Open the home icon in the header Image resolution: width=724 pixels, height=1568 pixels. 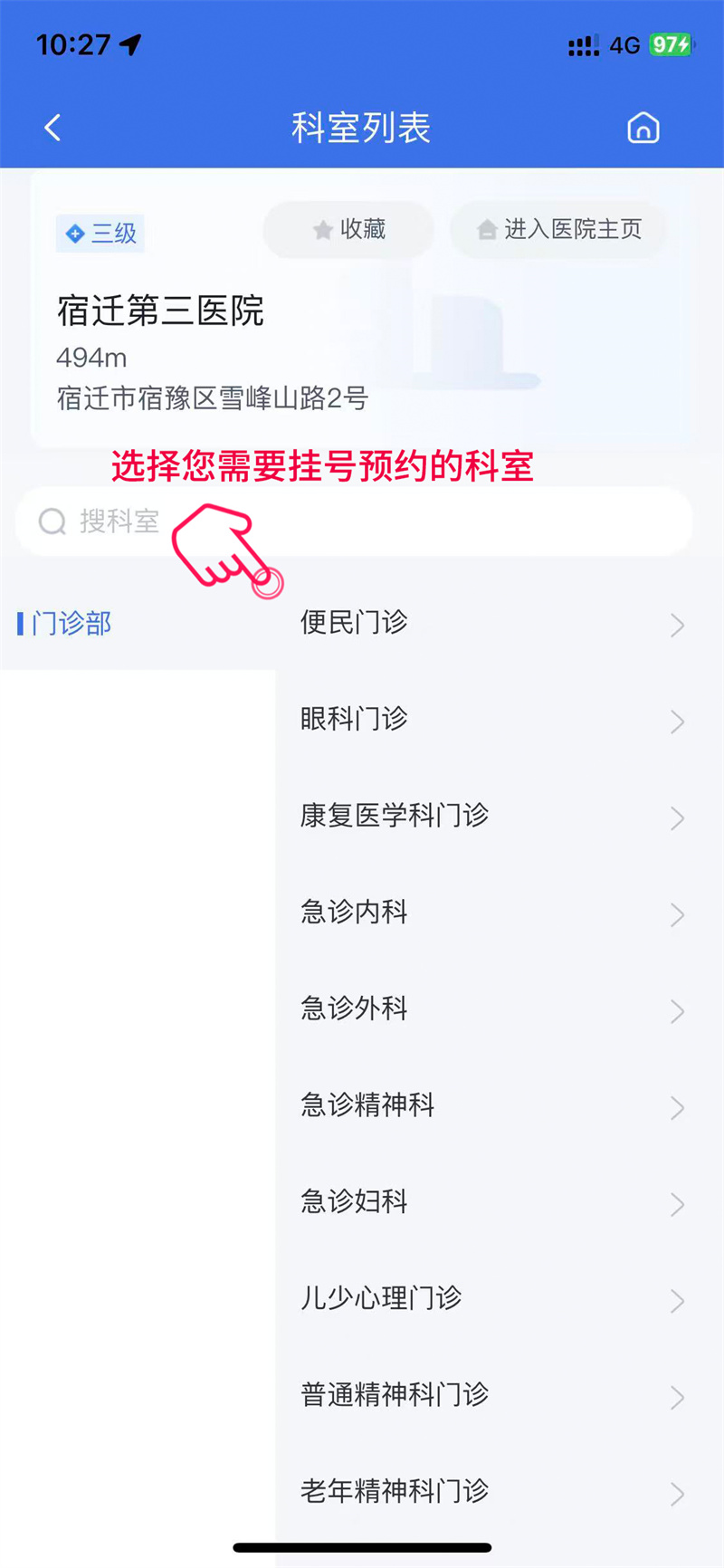point(643,128)
